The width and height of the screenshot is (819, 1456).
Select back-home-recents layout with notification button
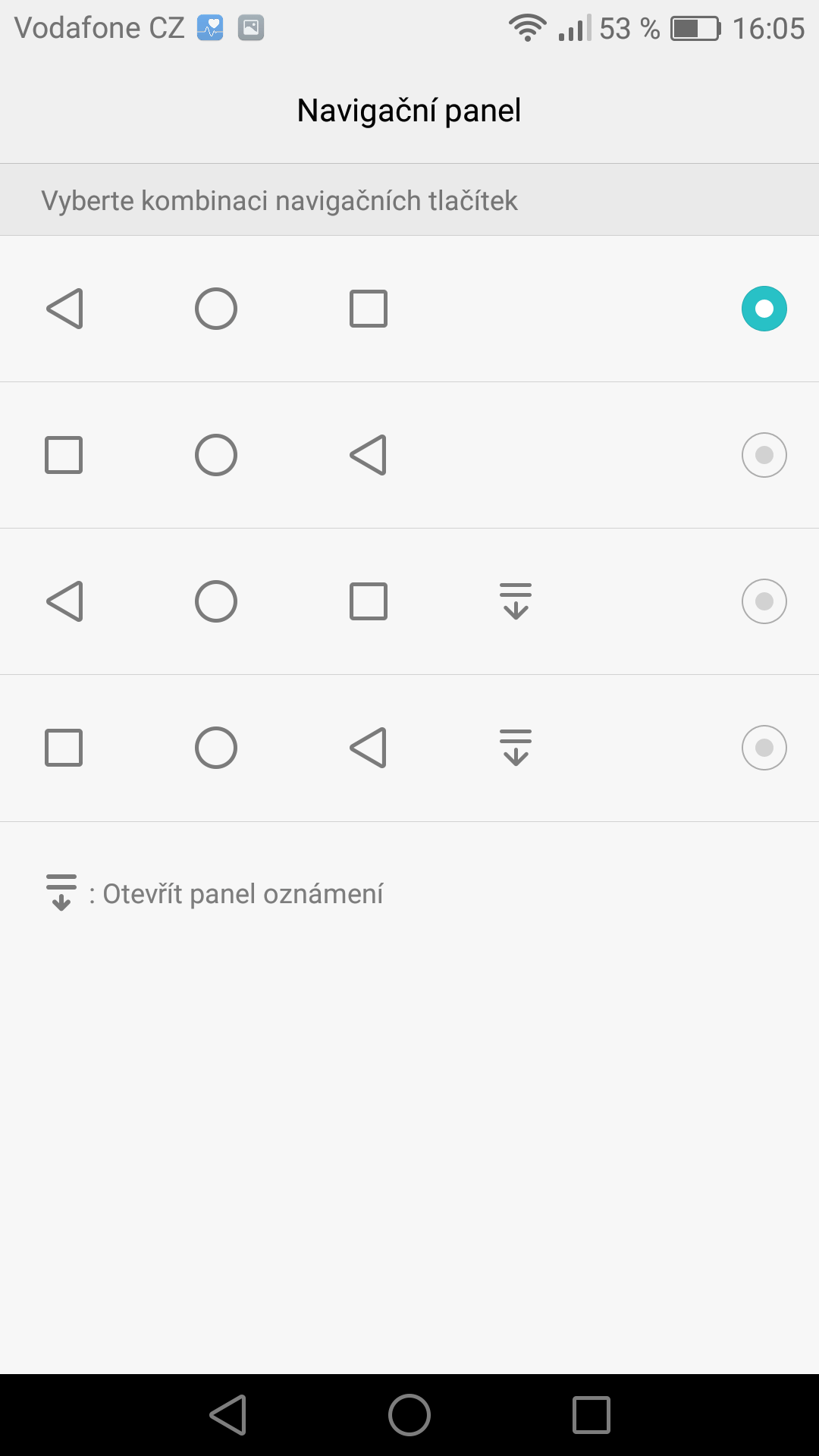(409, 601)
